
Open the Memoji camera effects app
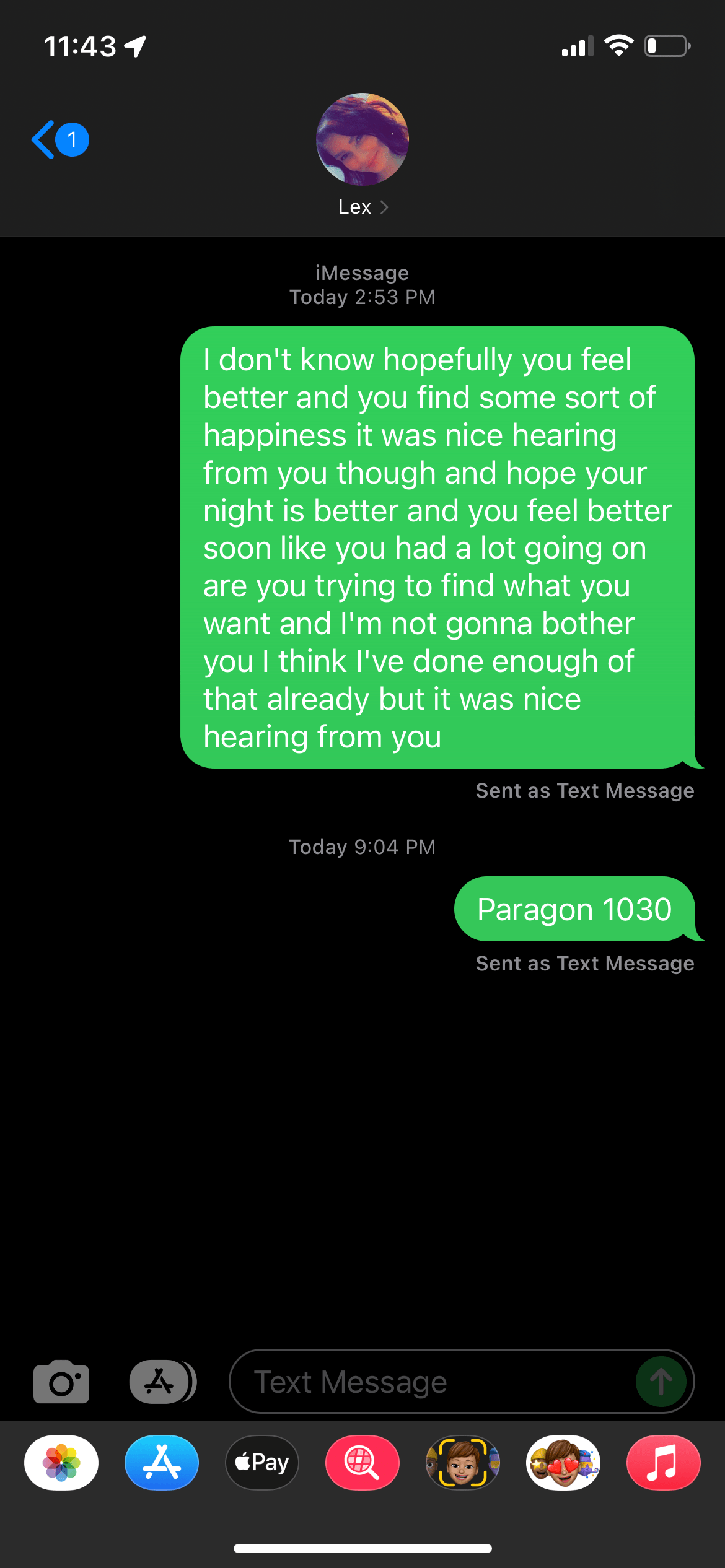coord(463,1463)
